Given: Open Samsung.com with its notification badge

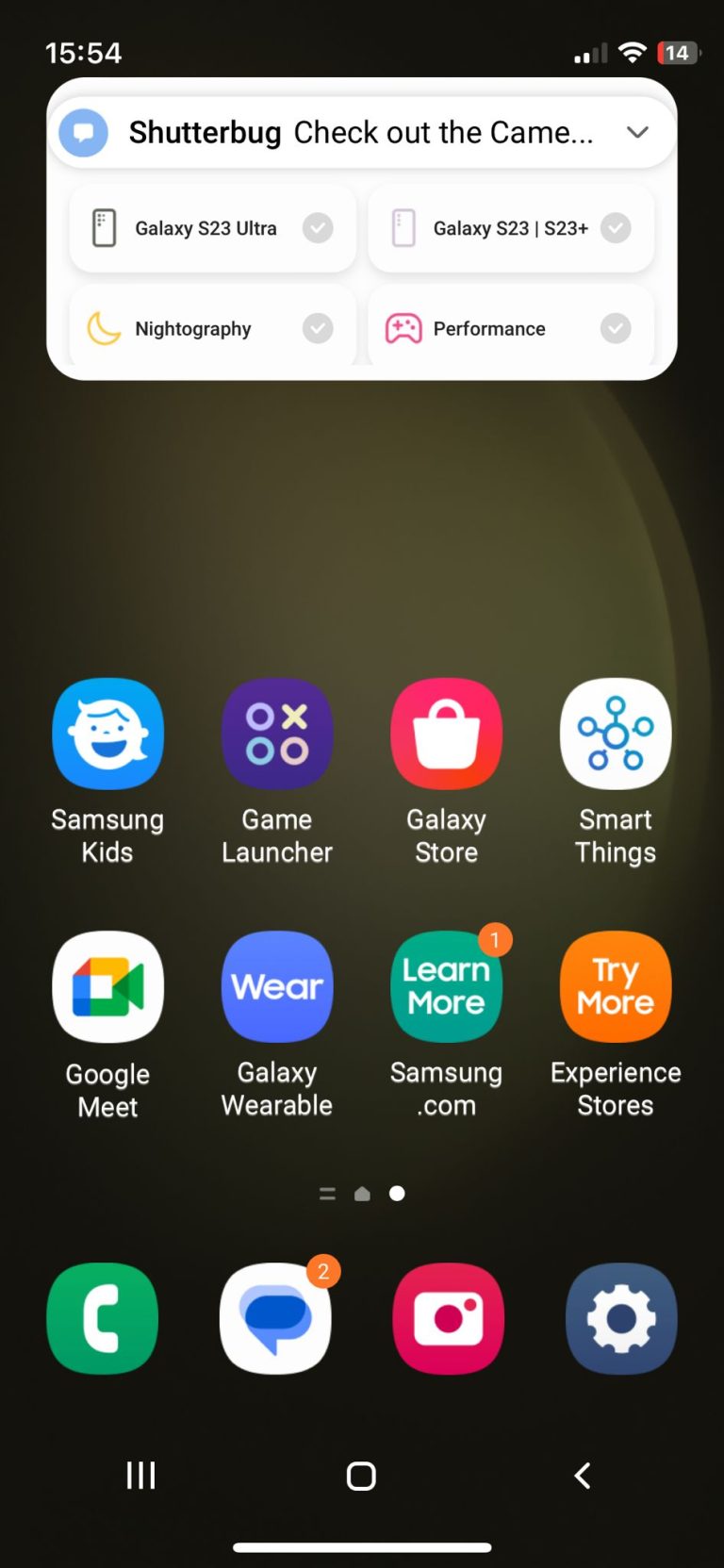Looking at the screenshot, I should 446,986.
